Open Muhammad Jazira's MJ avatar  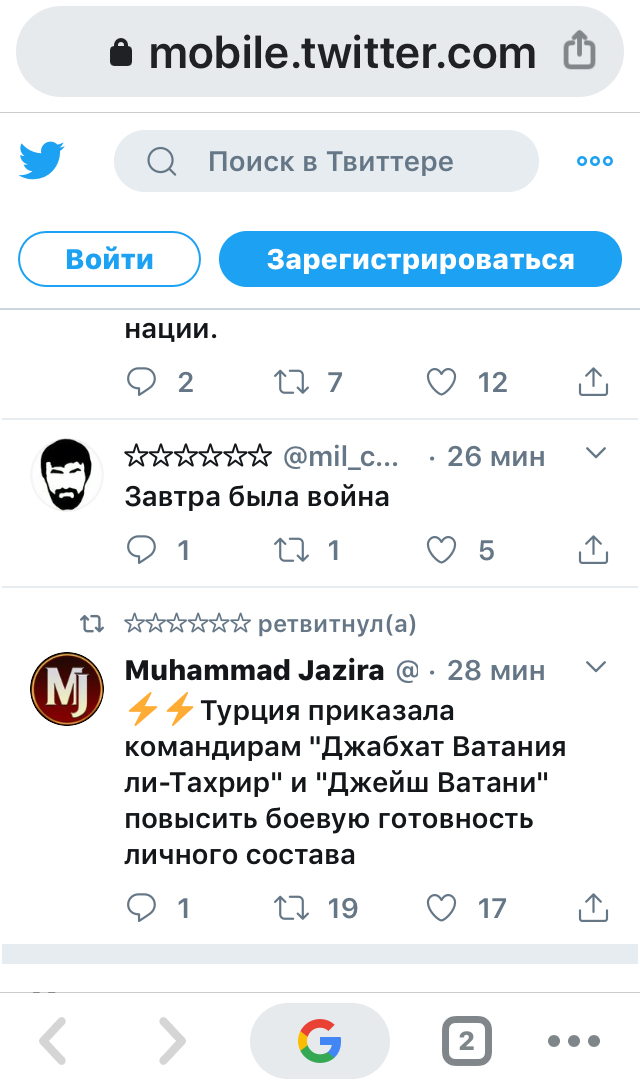(67, 688)
